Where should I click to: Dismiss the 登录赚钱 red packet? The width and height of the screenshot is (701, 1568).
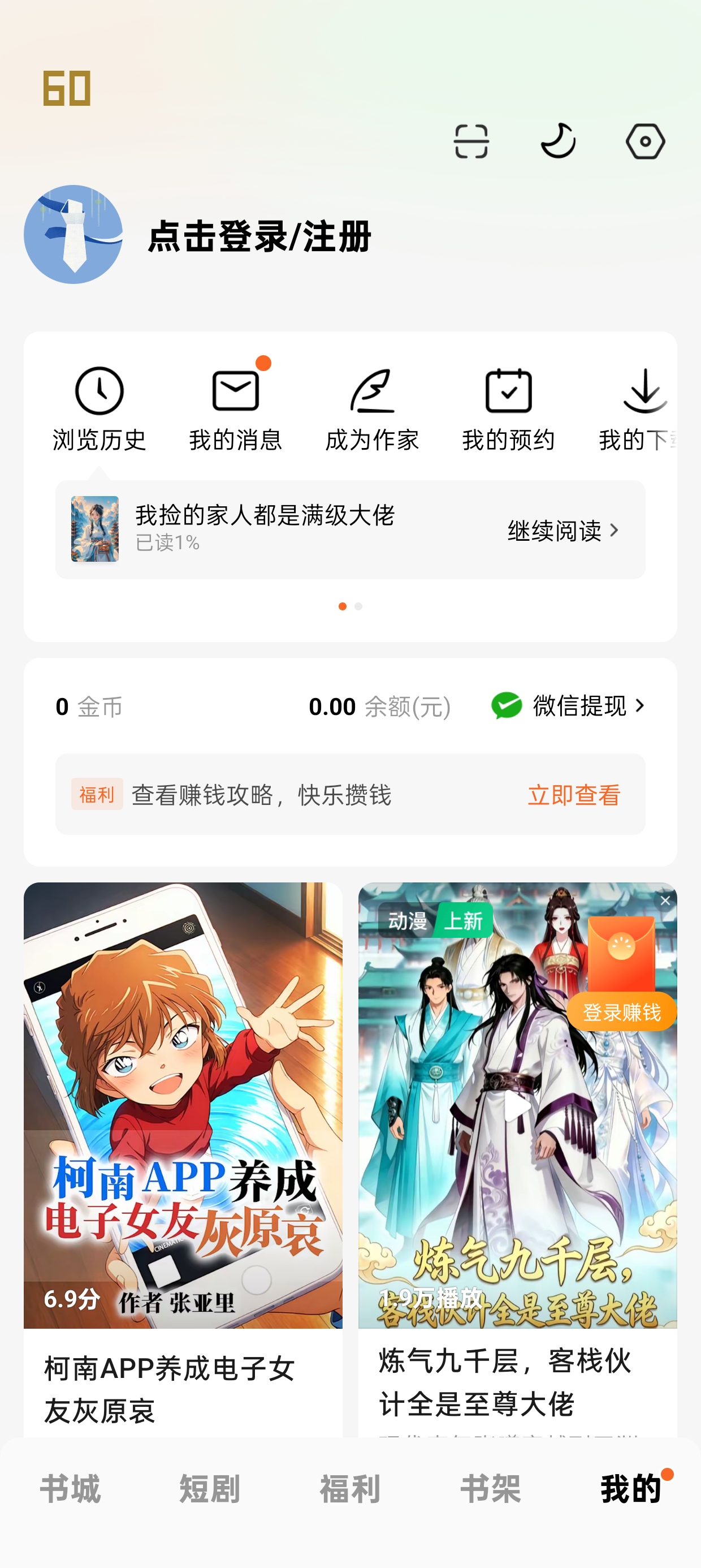click(x=665, y=901)
